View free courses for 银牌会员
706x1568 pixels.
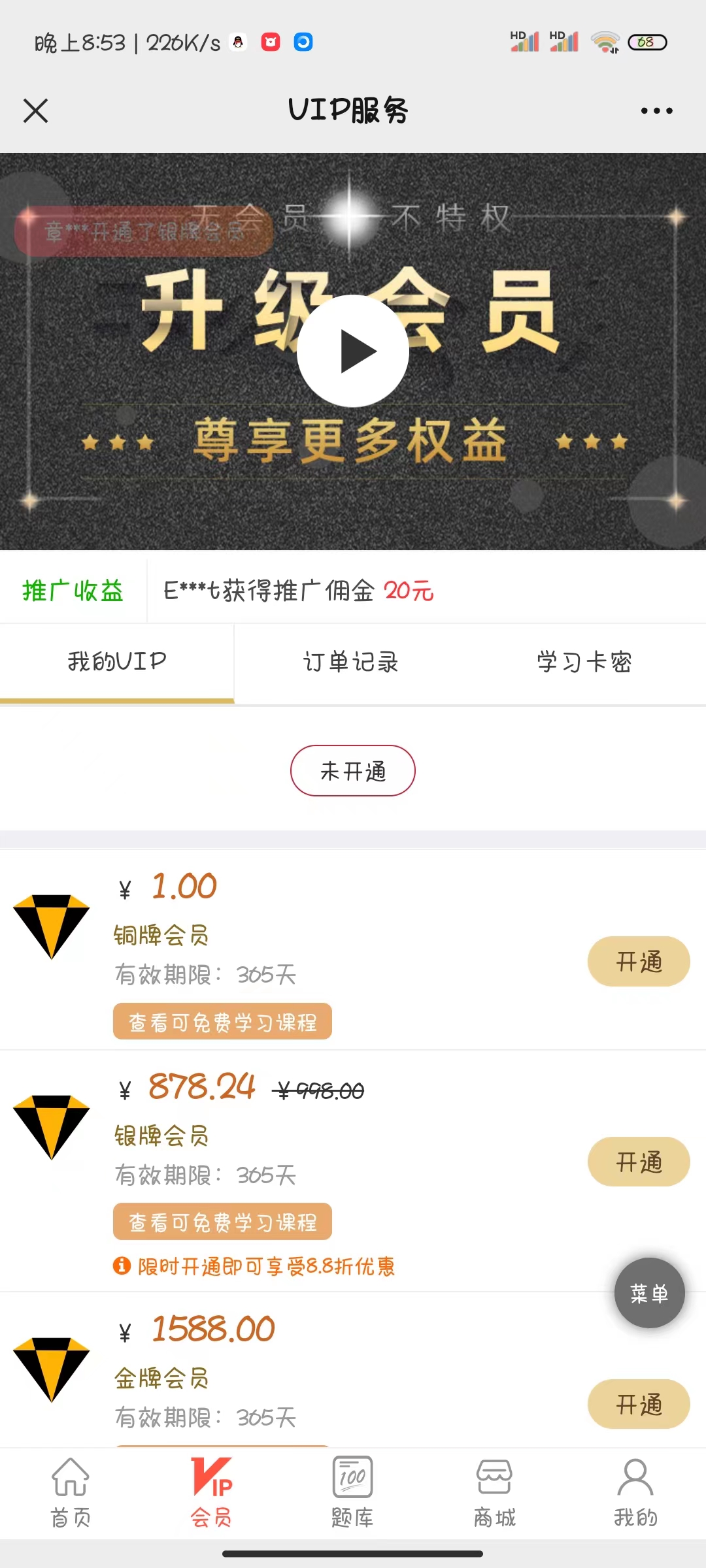click(x=222, y=1222)
